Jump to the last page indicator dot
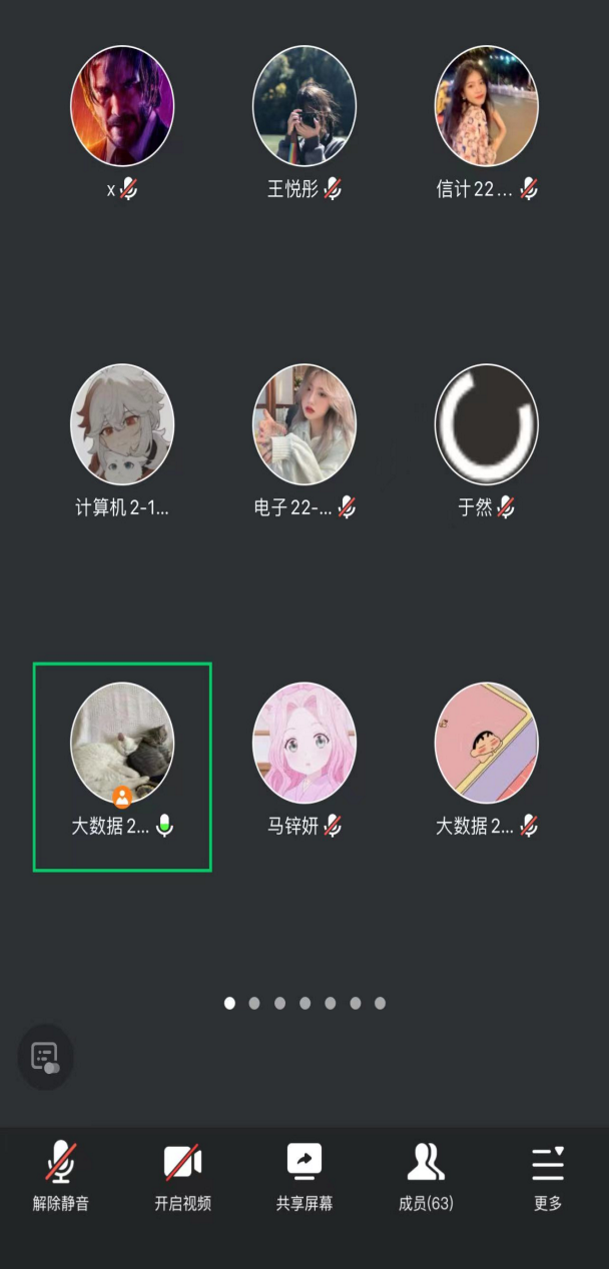 click(380, 1003)
